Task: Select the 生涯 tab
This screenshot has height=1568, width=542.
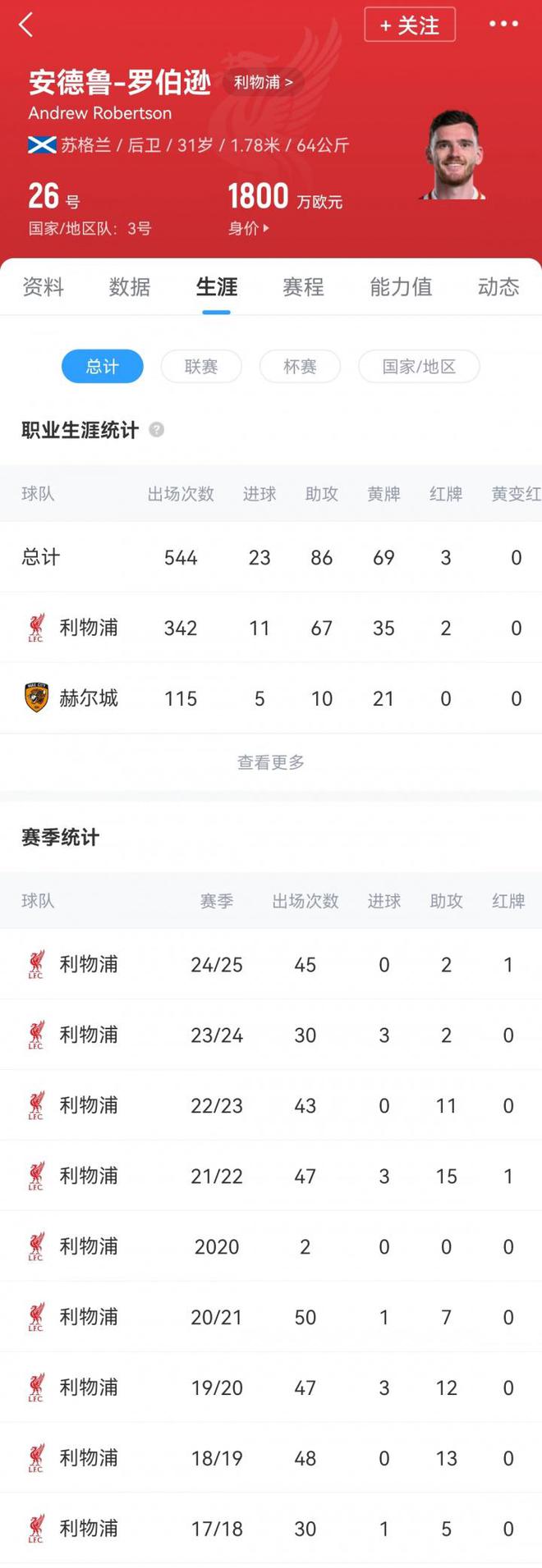Action: click(x=217, y=286)
